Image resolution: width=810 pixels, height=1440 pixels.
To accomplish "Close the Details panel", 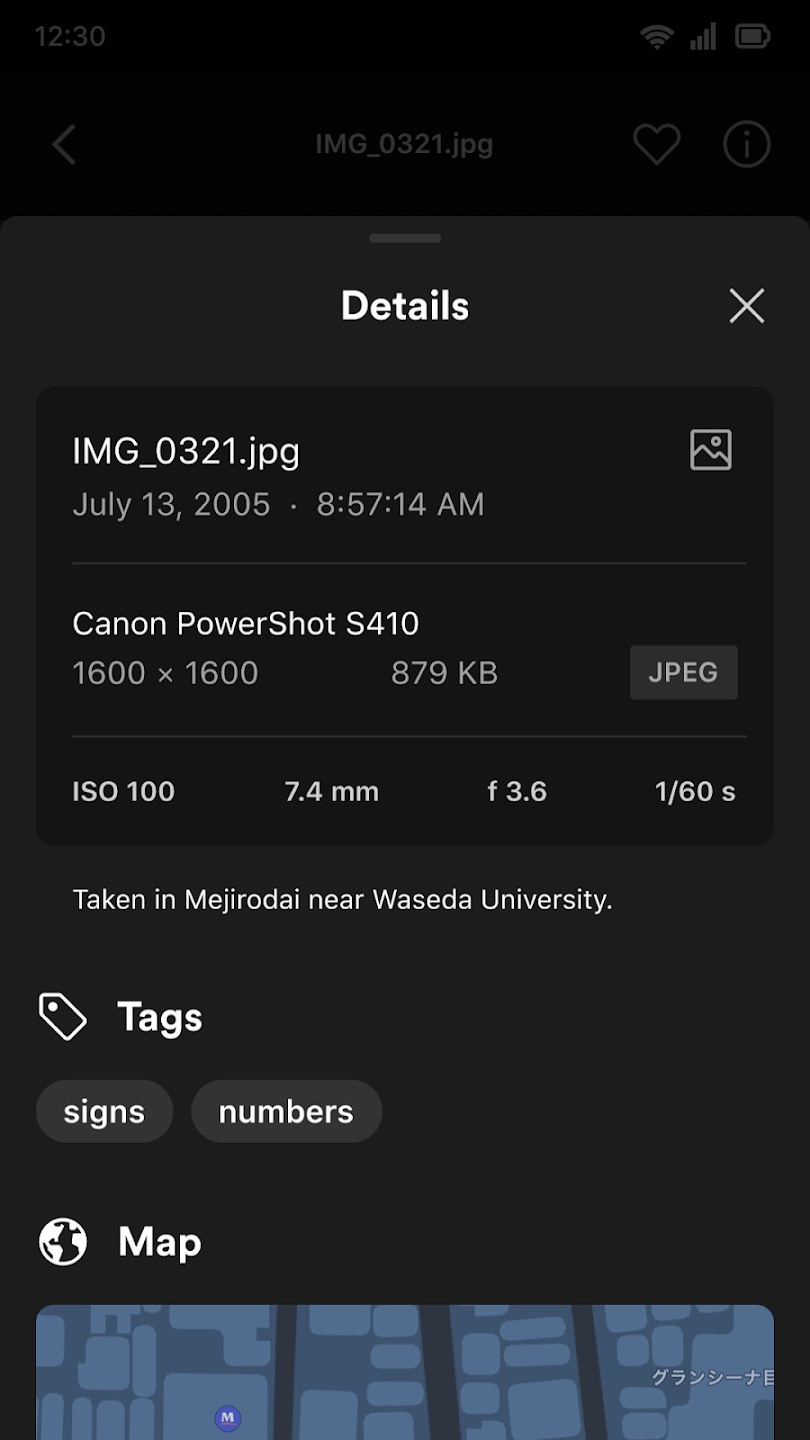I will click(746, 306).
